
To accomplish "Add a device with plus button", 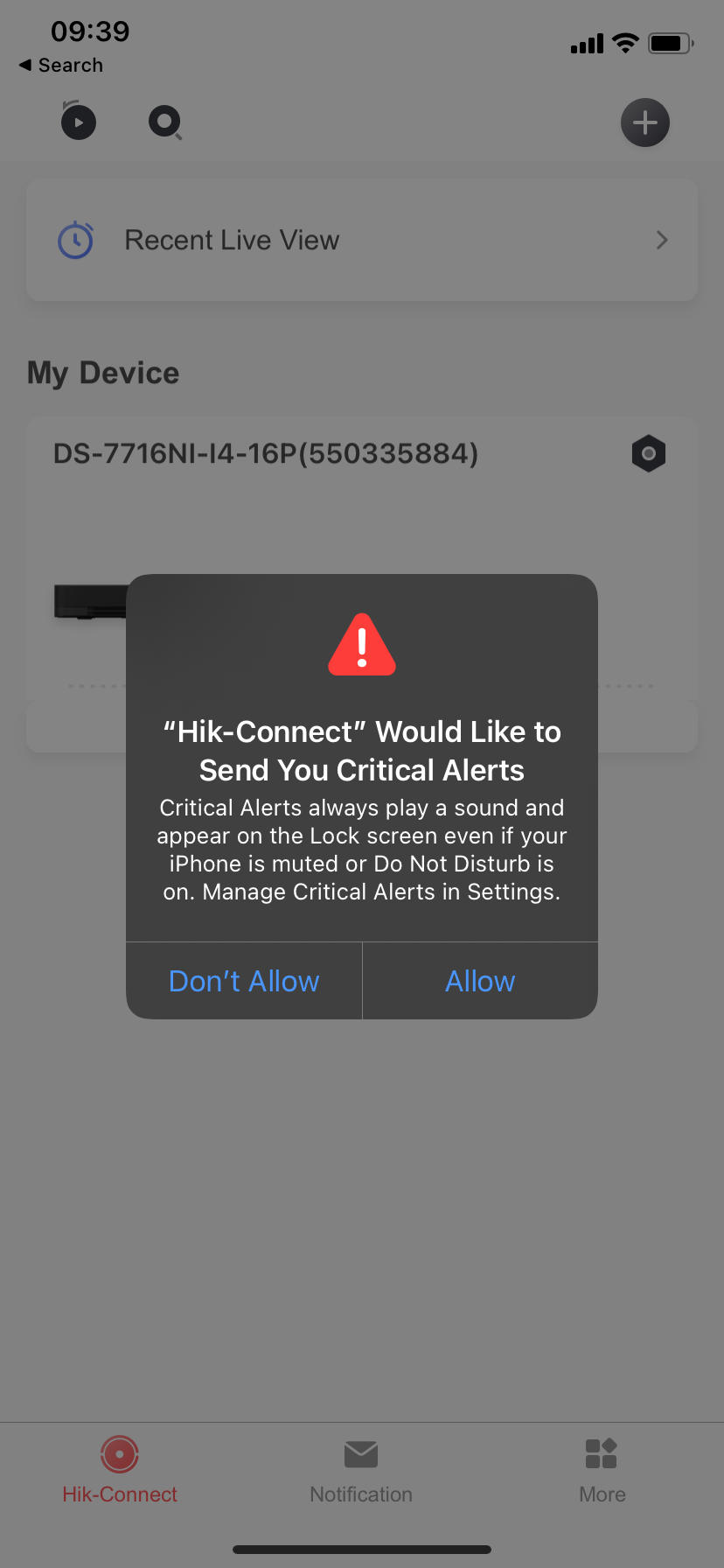I will 644,122.
